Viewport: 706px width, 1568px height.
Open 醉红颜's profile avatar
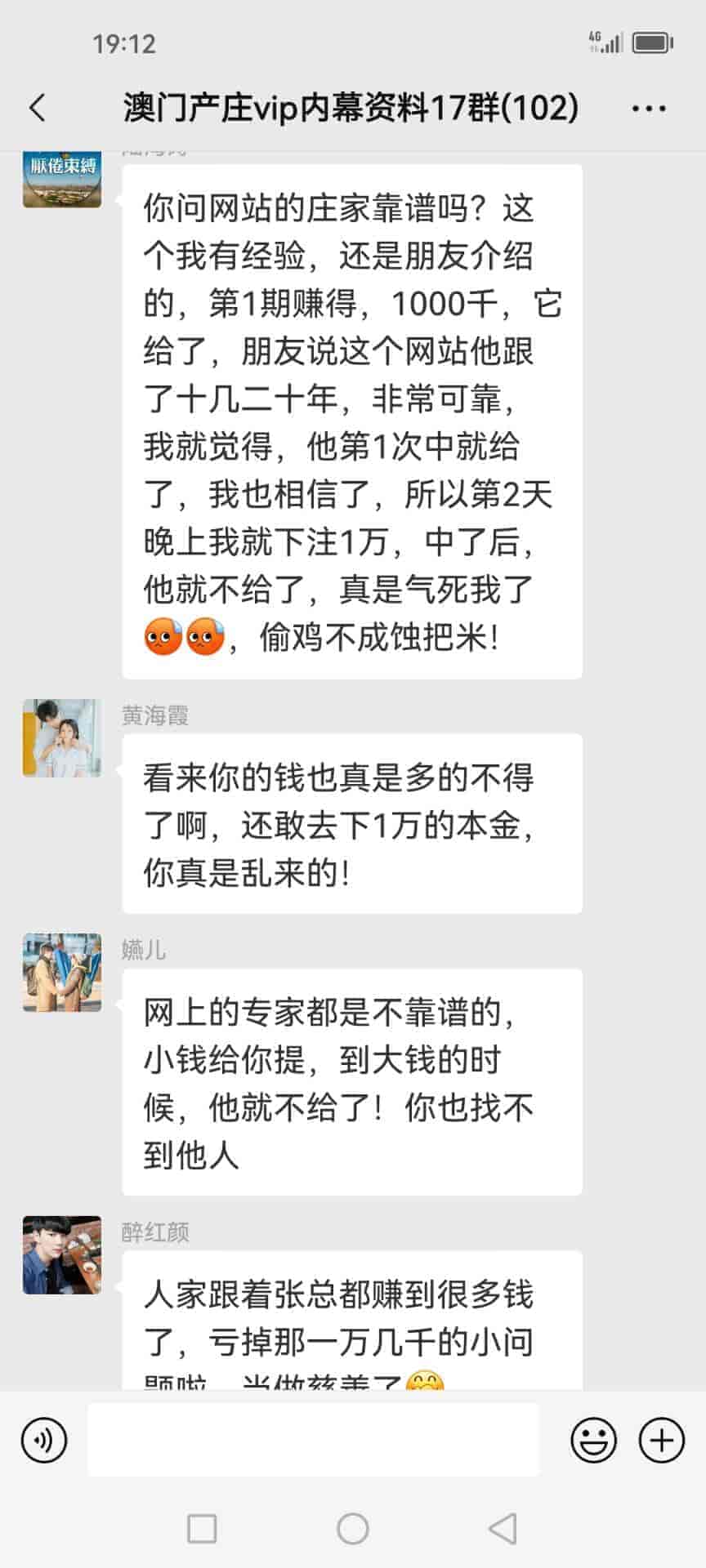pos(62,1254)
